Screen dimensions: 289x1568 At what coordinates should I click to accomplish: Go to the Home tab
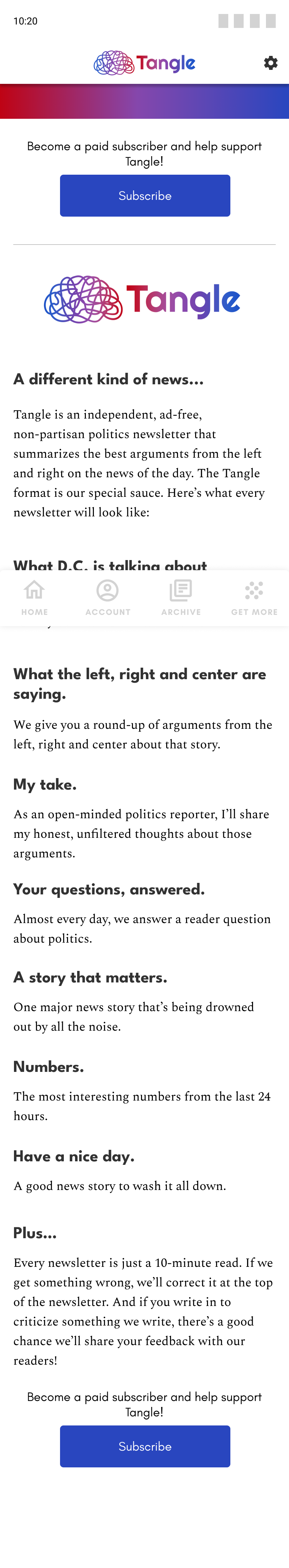tap(35, 597)
